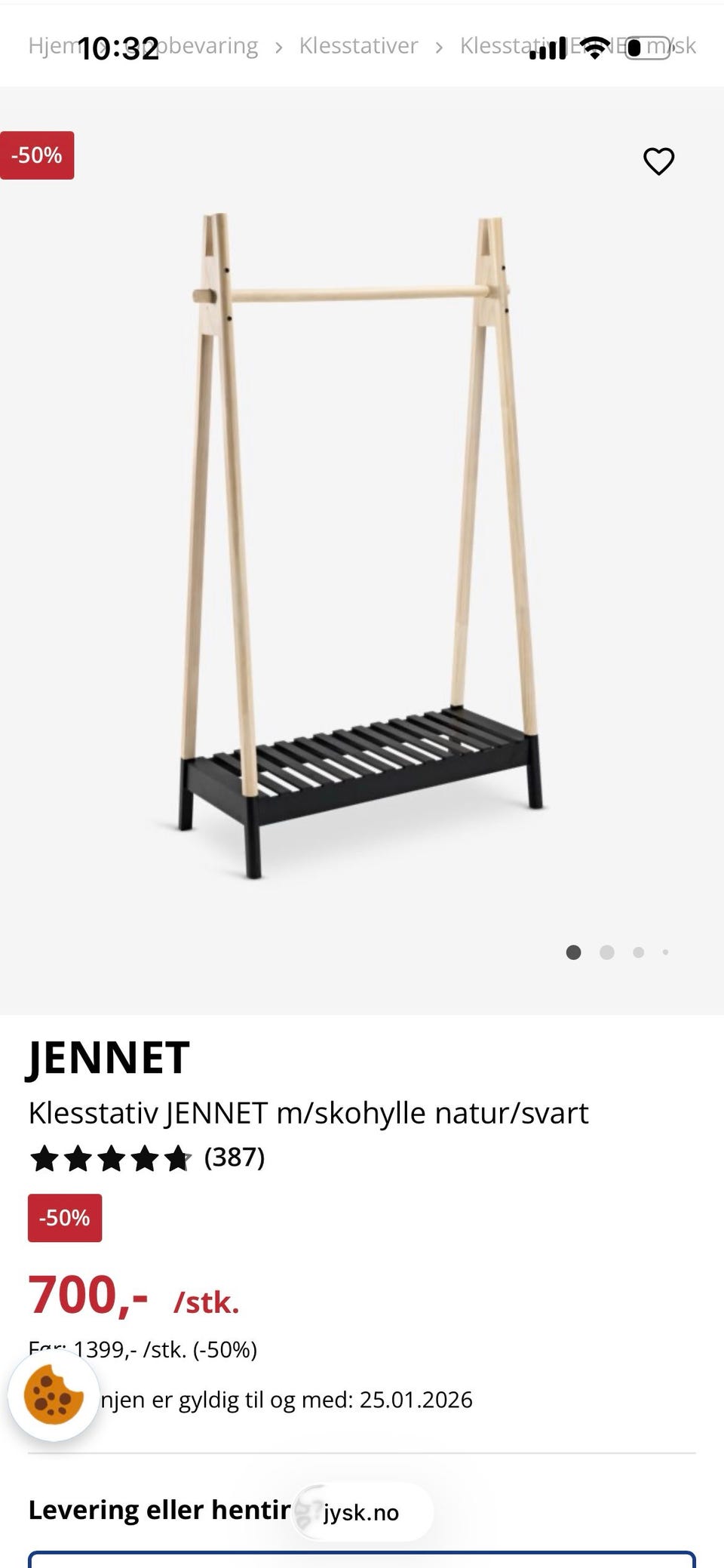Image resolution: width=724 pixels, height=1568 pixels.
Task: Enlarge the JENNET clothes rack photo
Action: [x=362, y=547]
